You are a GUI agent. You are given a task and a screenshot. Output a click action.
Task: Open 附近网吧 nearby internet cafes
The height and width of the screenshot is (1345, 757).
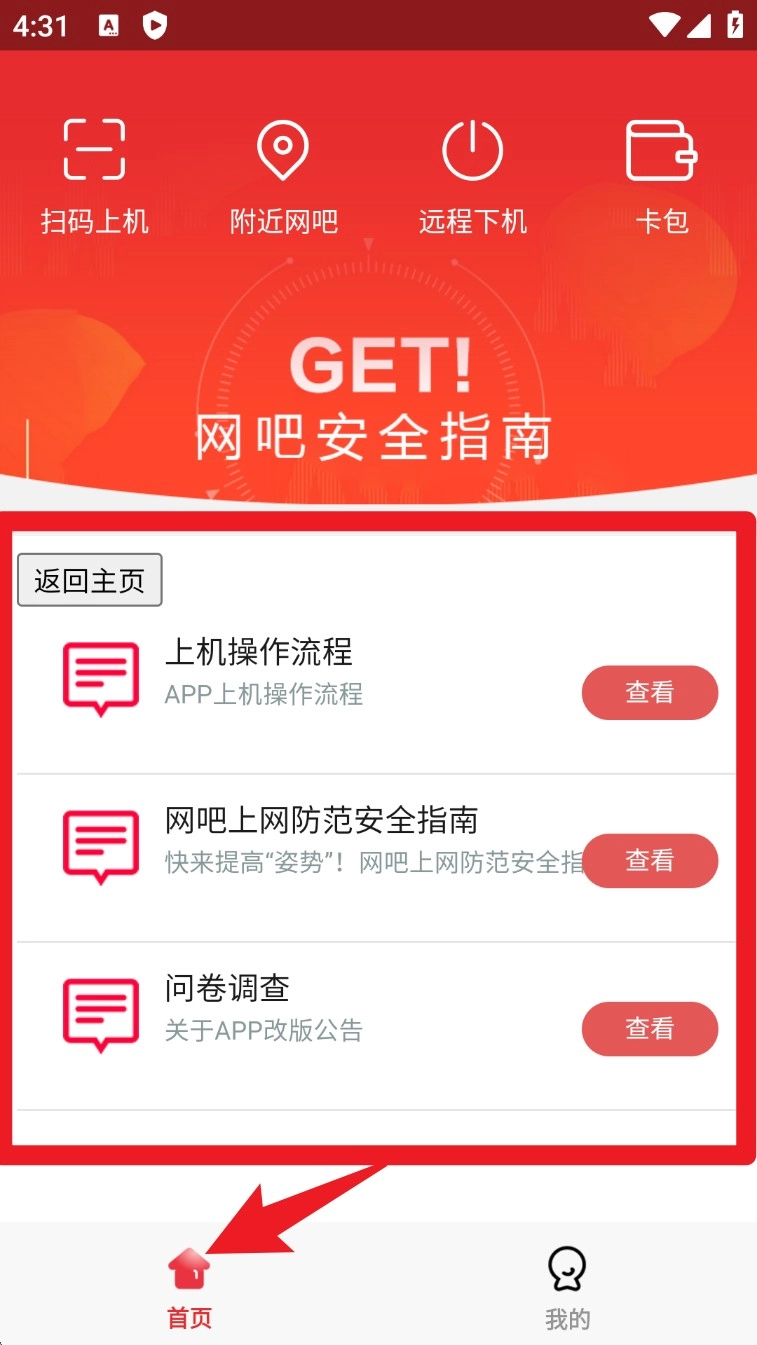click(x=283, y=174)
